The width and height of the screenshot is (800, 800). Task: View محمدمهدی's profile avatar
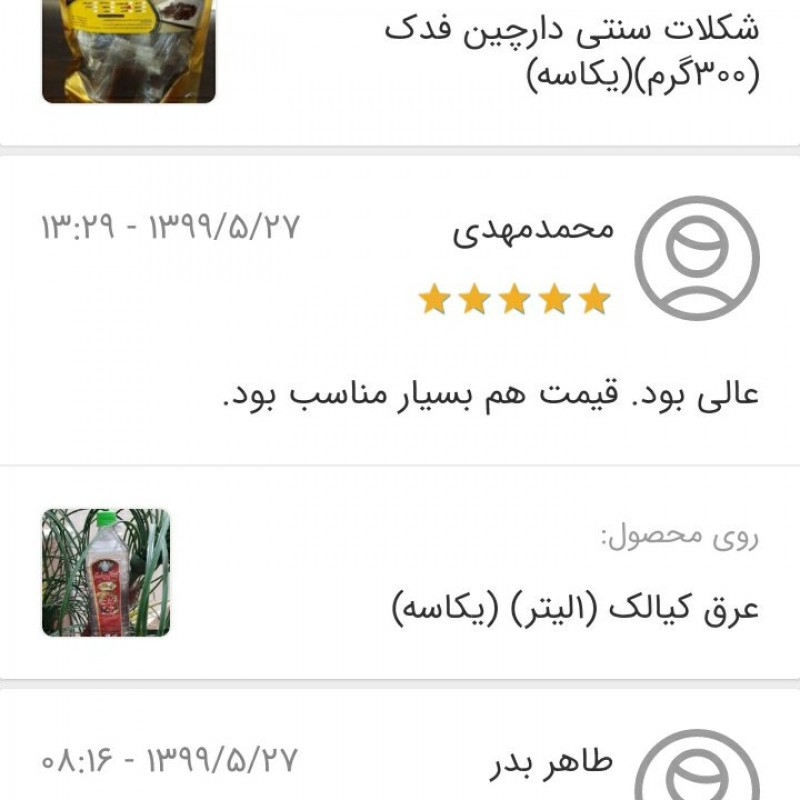coord(697,257)
